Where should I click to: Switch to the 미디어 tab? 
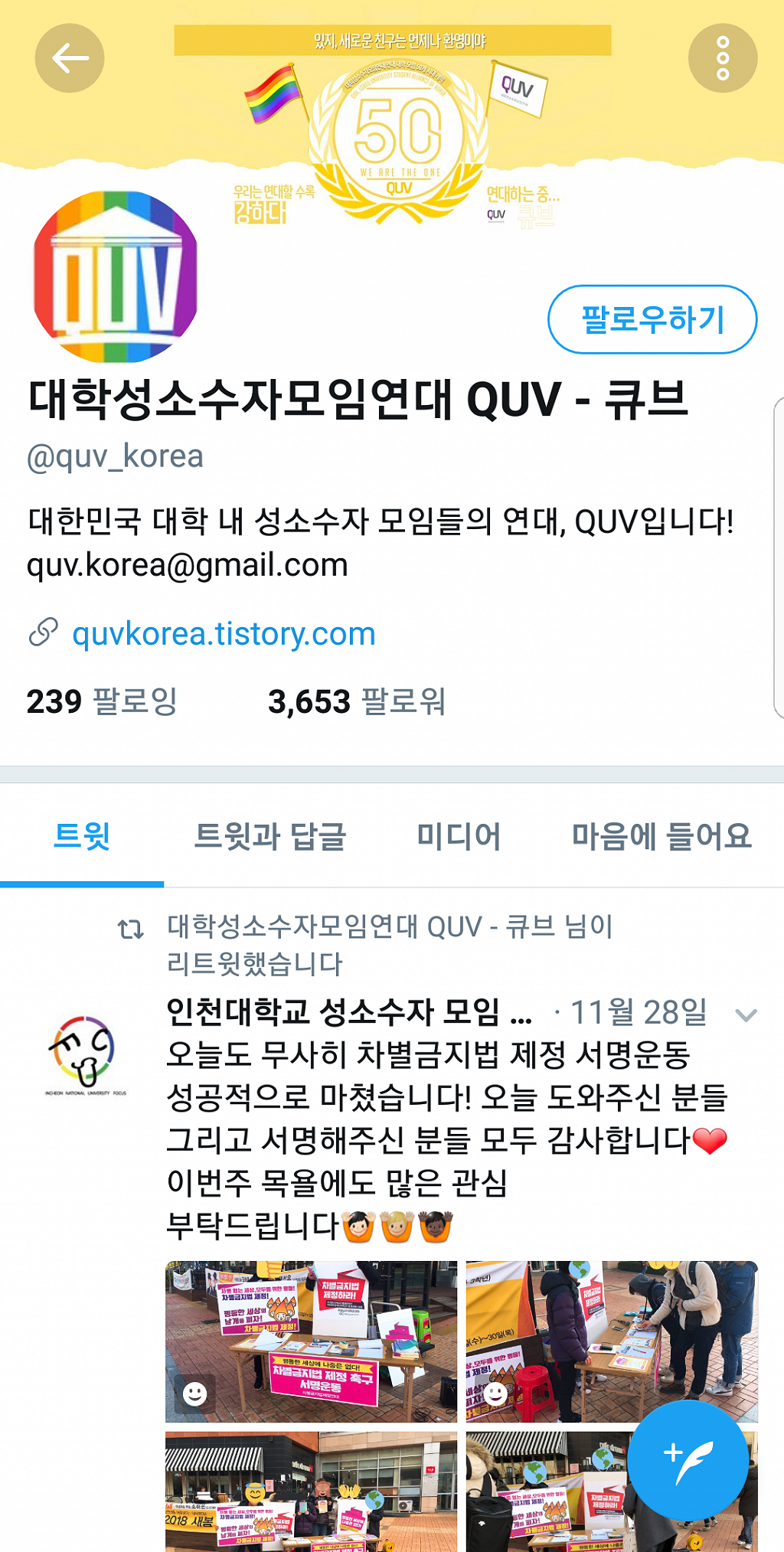(x=459, y=835)
